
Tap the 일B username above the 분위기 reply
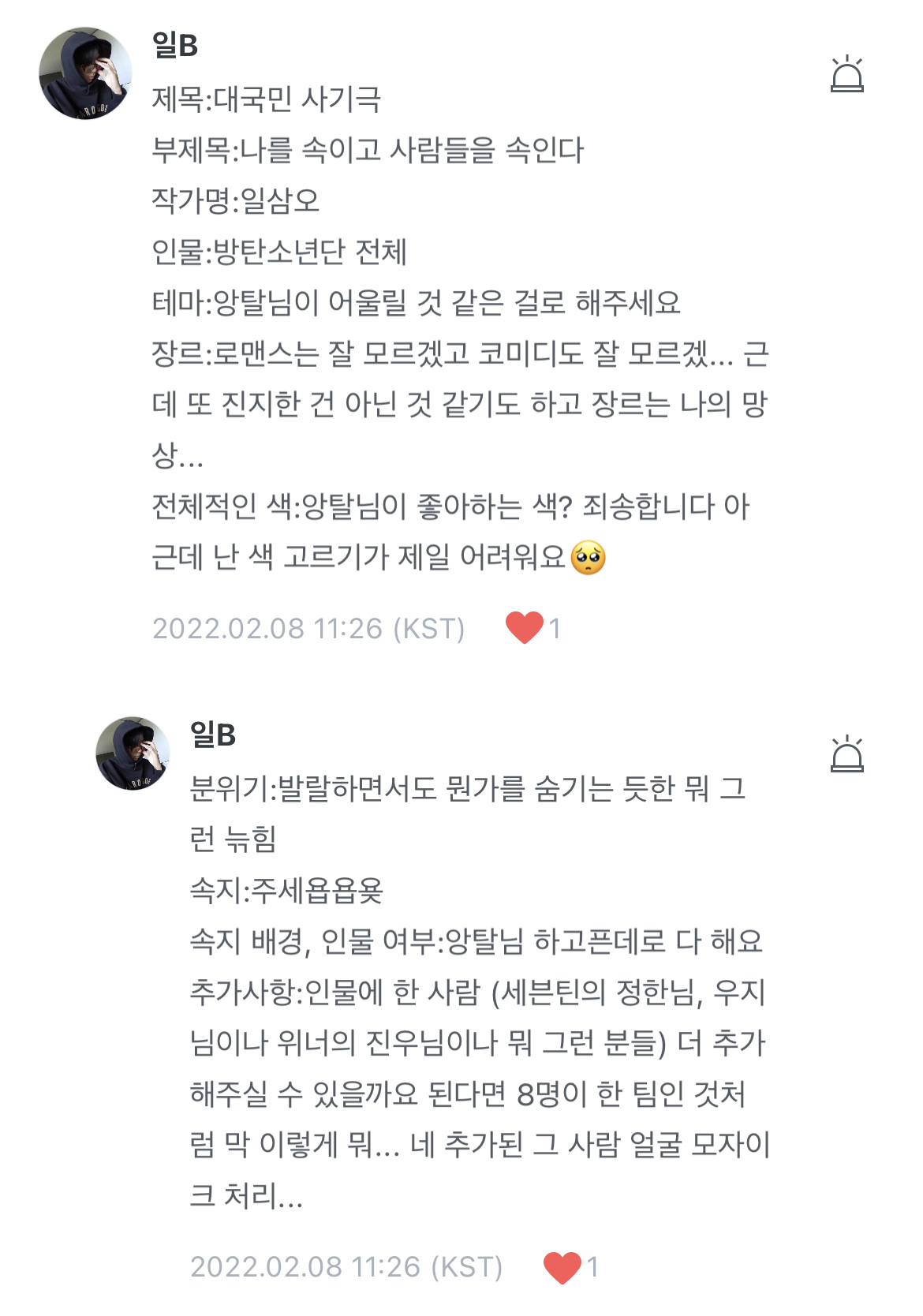point(213,735)
